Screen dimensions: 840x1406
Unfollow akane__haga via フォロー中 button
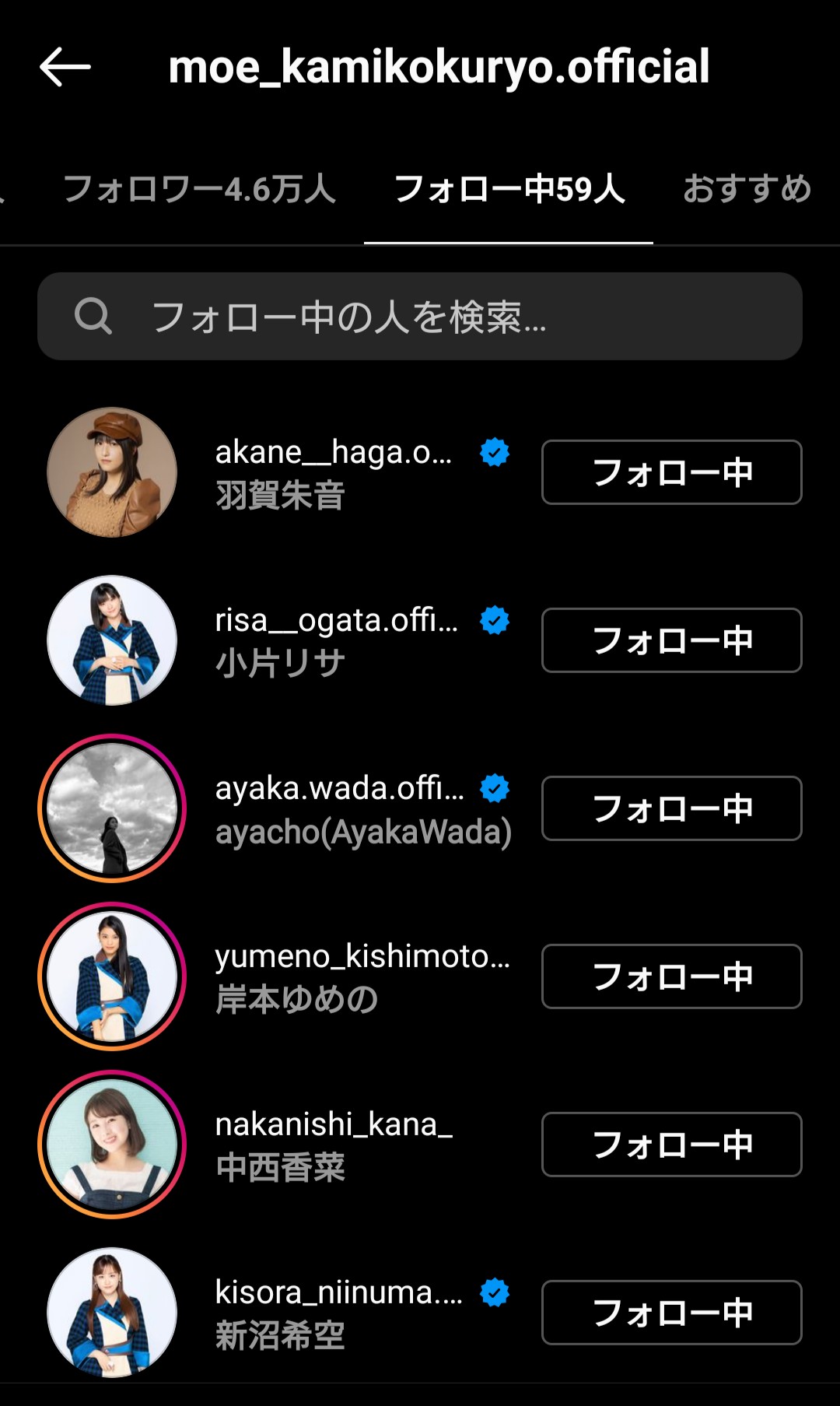point(671,472)
